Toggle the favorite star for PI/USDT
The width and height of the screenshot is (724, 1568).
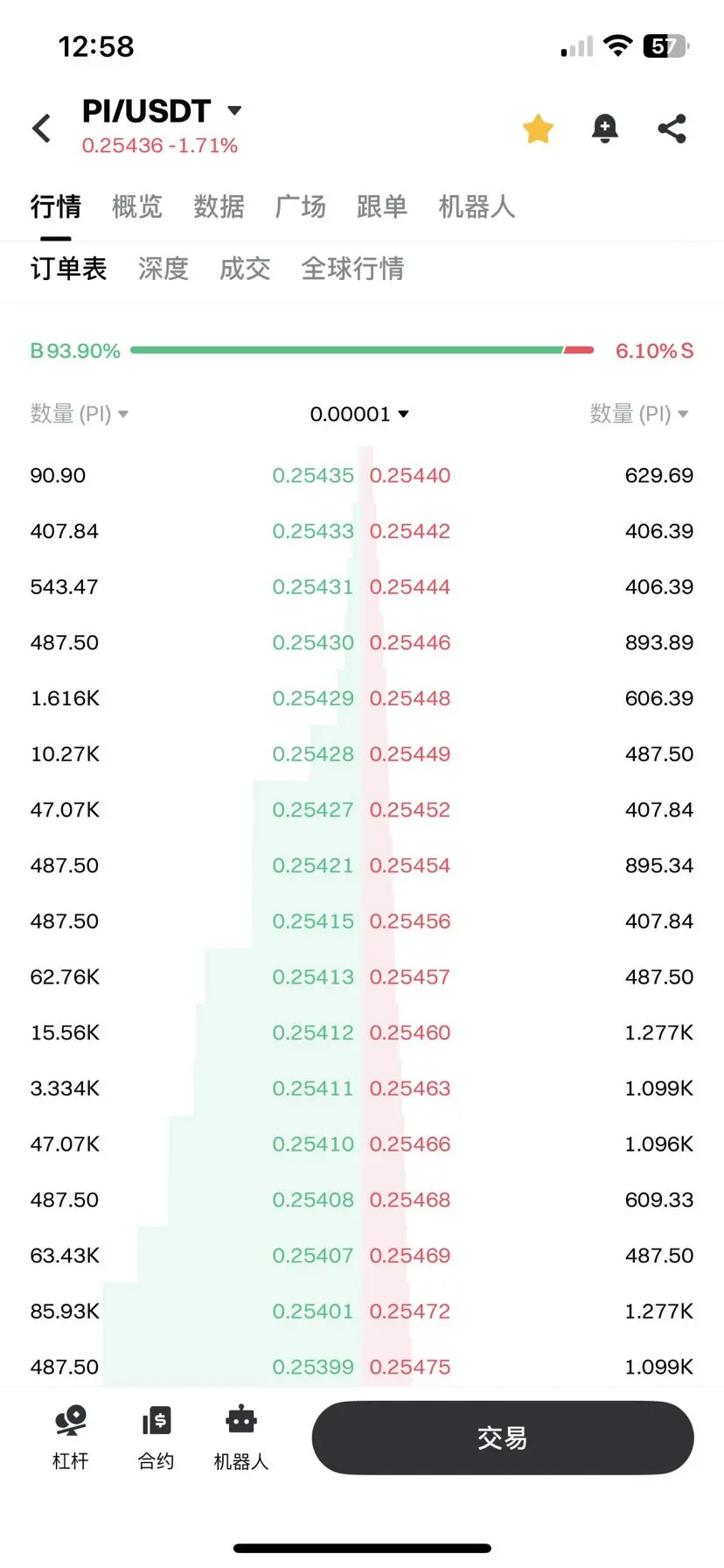[x=538, y=129]
